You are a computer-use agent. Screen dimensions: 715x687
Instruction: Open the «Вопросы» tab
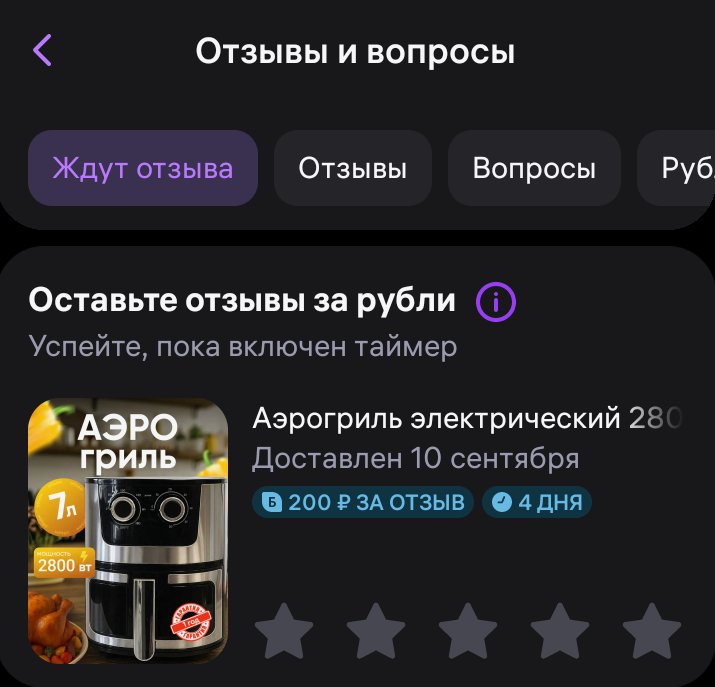click(534, 168)
